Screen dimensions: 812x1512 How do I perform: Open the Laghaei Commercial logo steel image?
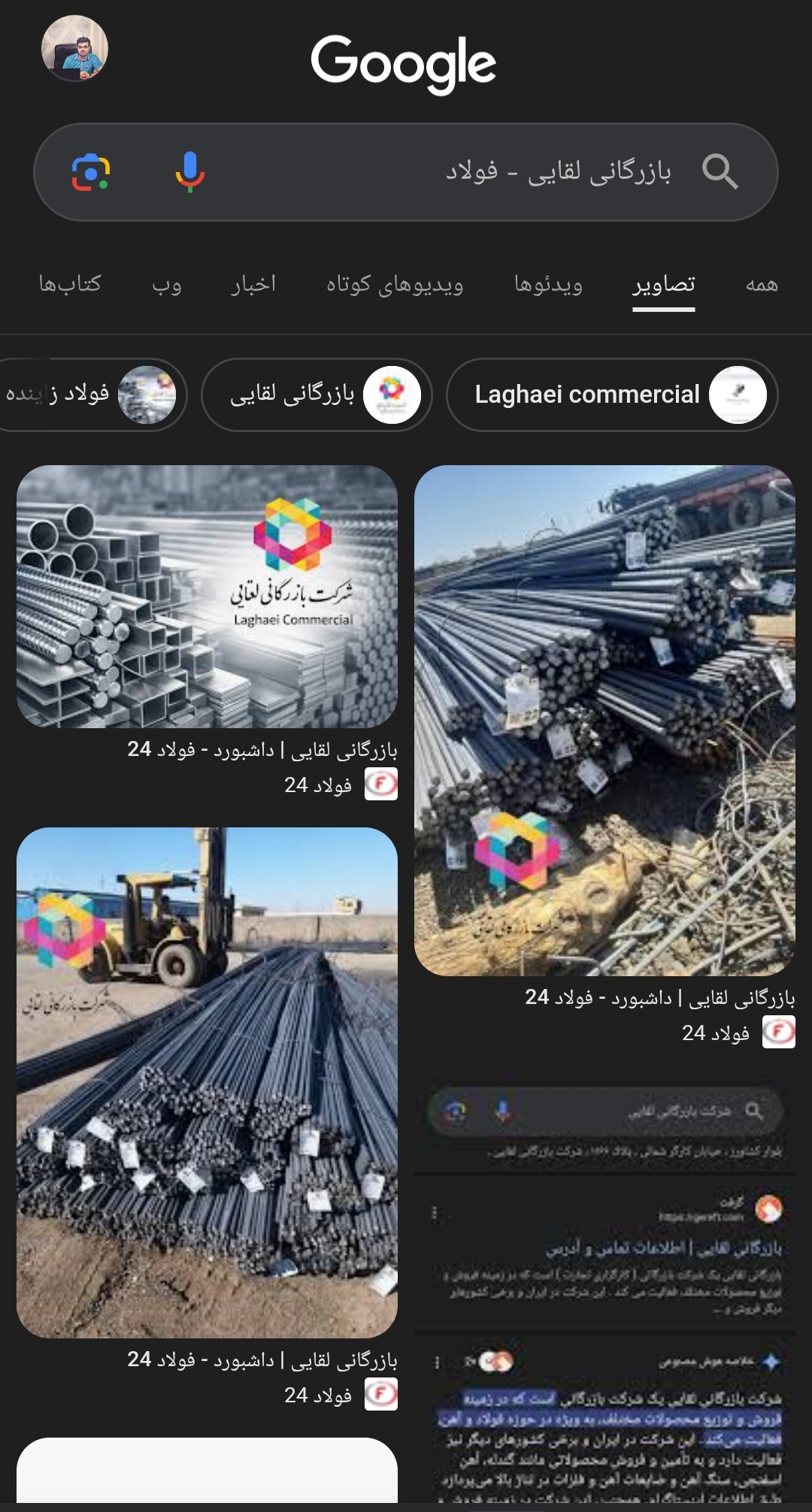207,596
